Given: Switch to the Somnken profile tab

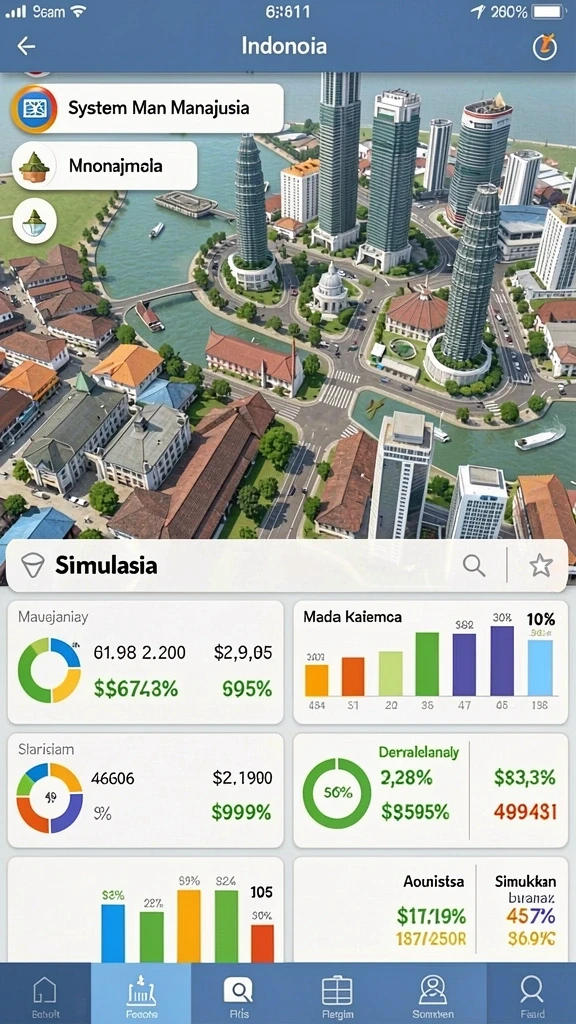Looking at the screenshot, I should (436, 993).
